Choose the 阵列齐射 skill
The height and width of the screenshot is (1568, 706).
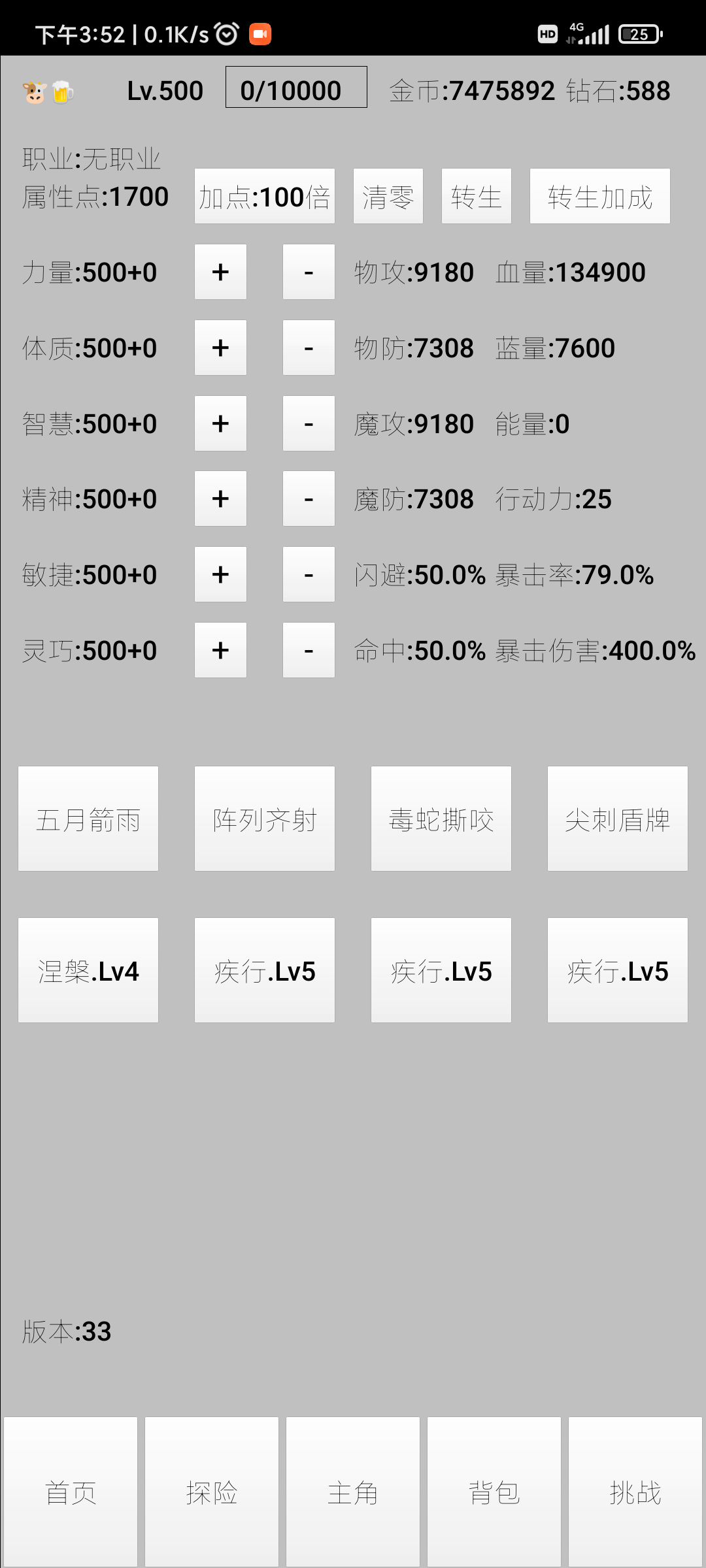click(x=265, y=819)
